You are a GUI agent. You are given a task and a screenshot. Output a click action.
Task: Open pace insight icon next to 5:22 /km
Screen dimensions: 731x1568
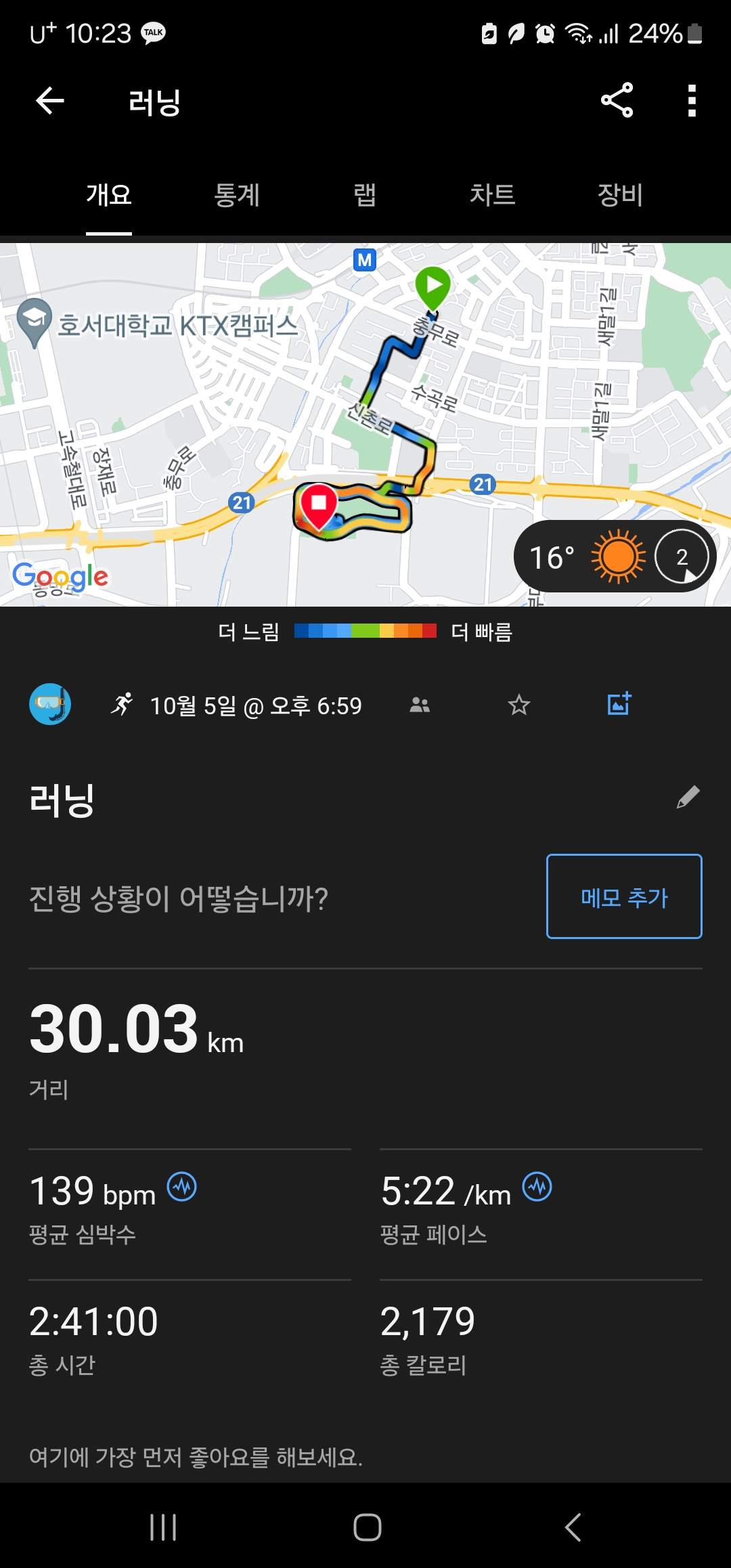[x=537, y=1187]
